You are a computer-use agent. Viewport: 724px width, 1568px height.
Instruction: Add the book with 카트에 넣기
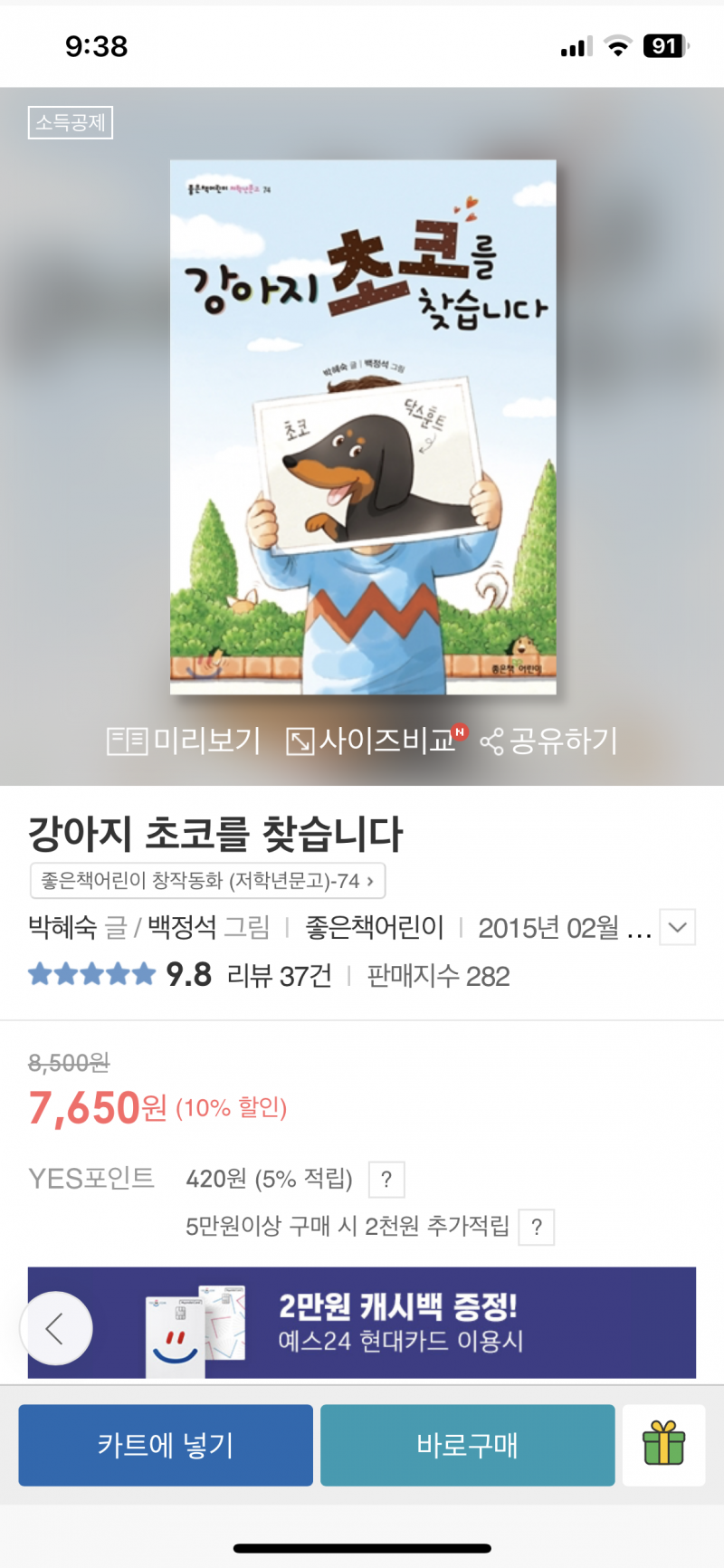click(166, 1445)
